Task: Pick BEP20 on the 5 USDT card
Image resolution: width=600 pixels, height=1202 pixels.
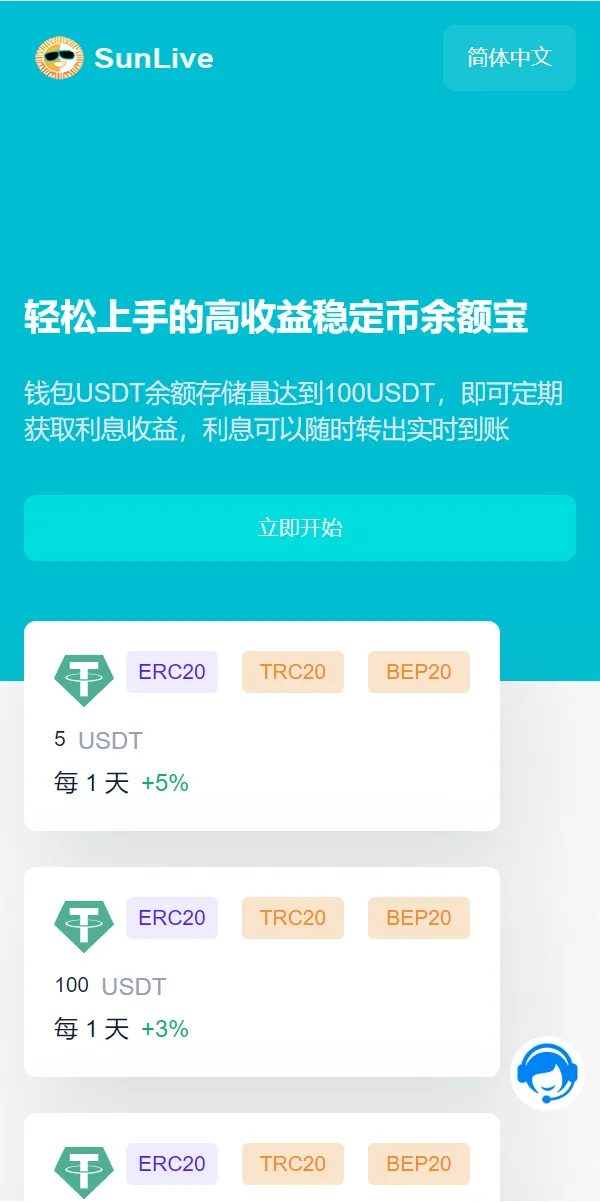Action: pyautogui.click(x=419, y=672)
